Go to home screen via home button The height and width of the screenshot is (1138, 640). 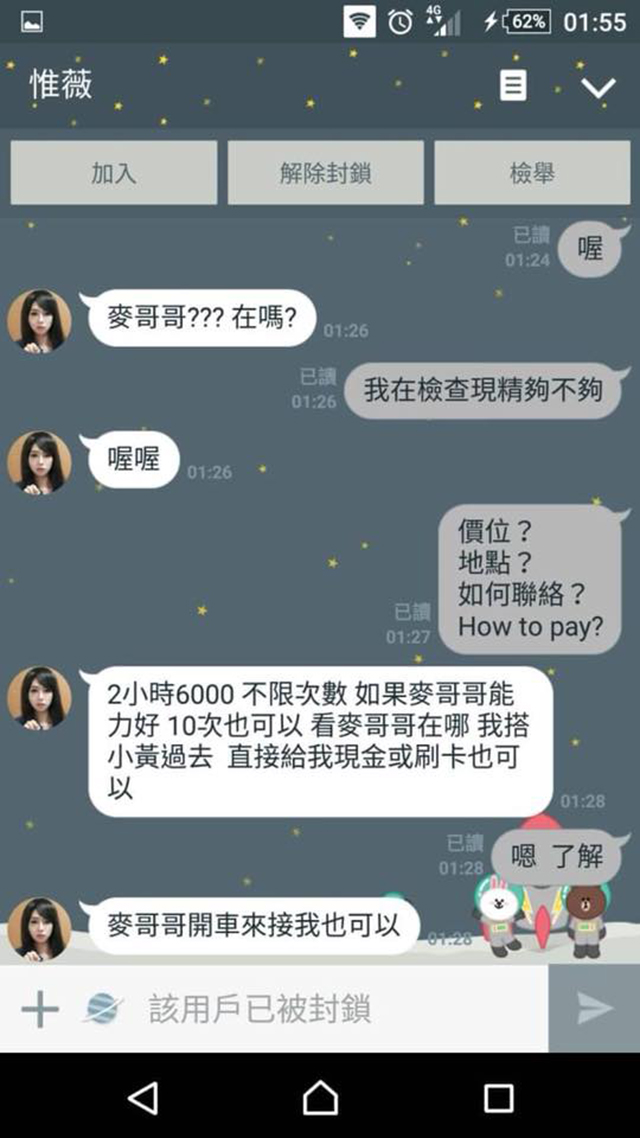coord(320,1097)
